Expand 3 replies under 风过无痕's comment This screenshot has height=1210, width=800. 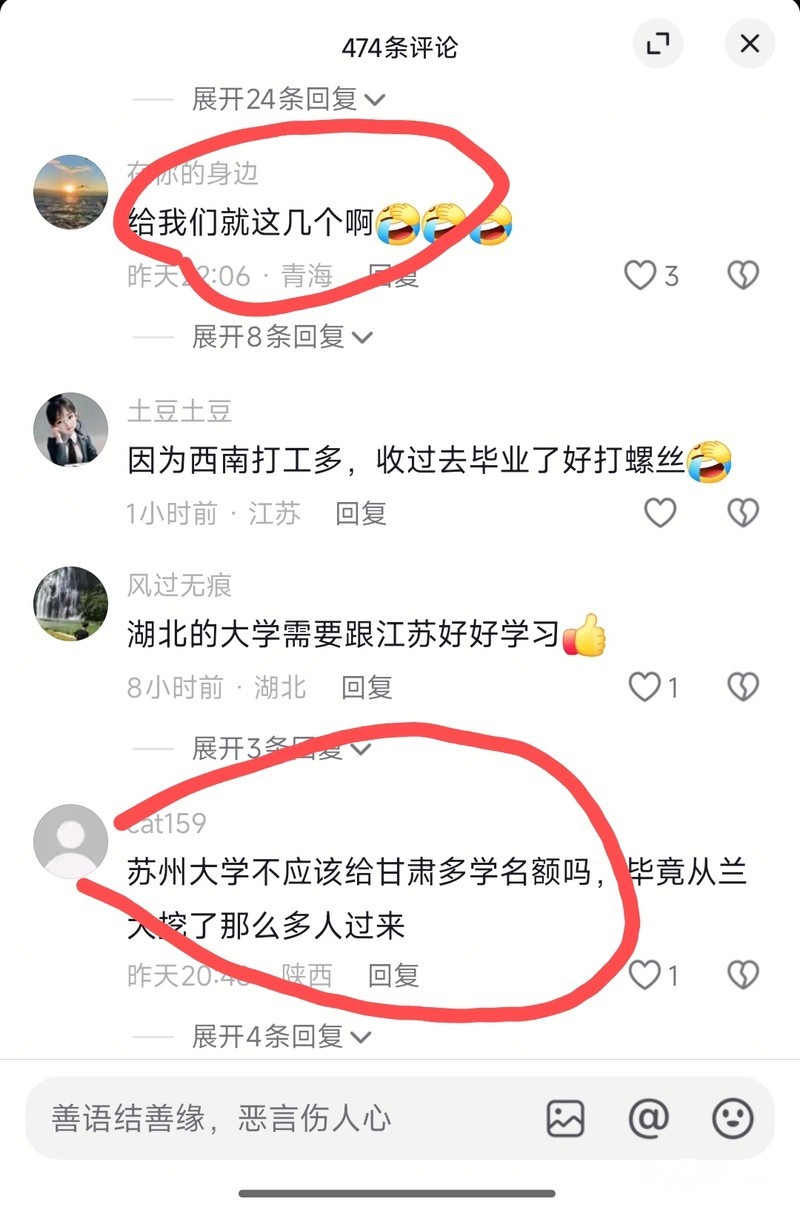282,748
